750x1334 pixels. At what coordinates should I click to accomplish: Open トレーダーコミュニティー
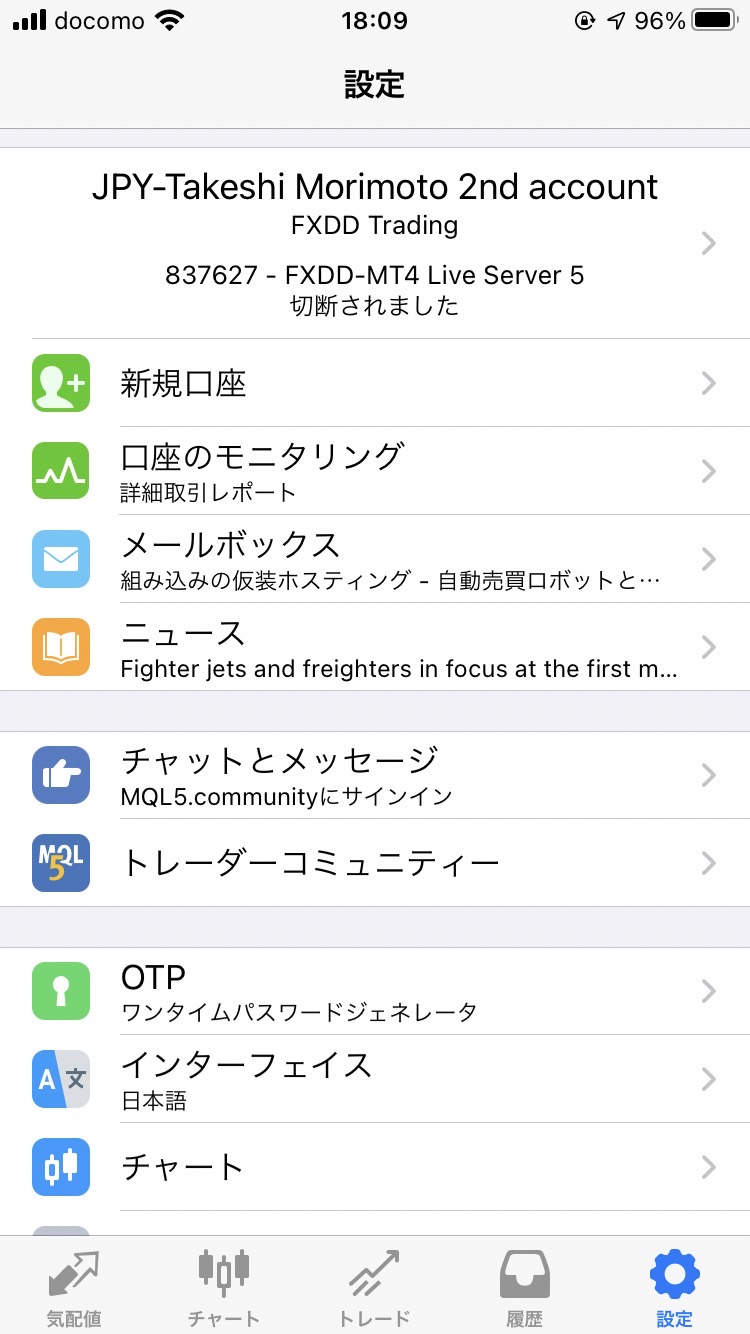click(375, 863)
